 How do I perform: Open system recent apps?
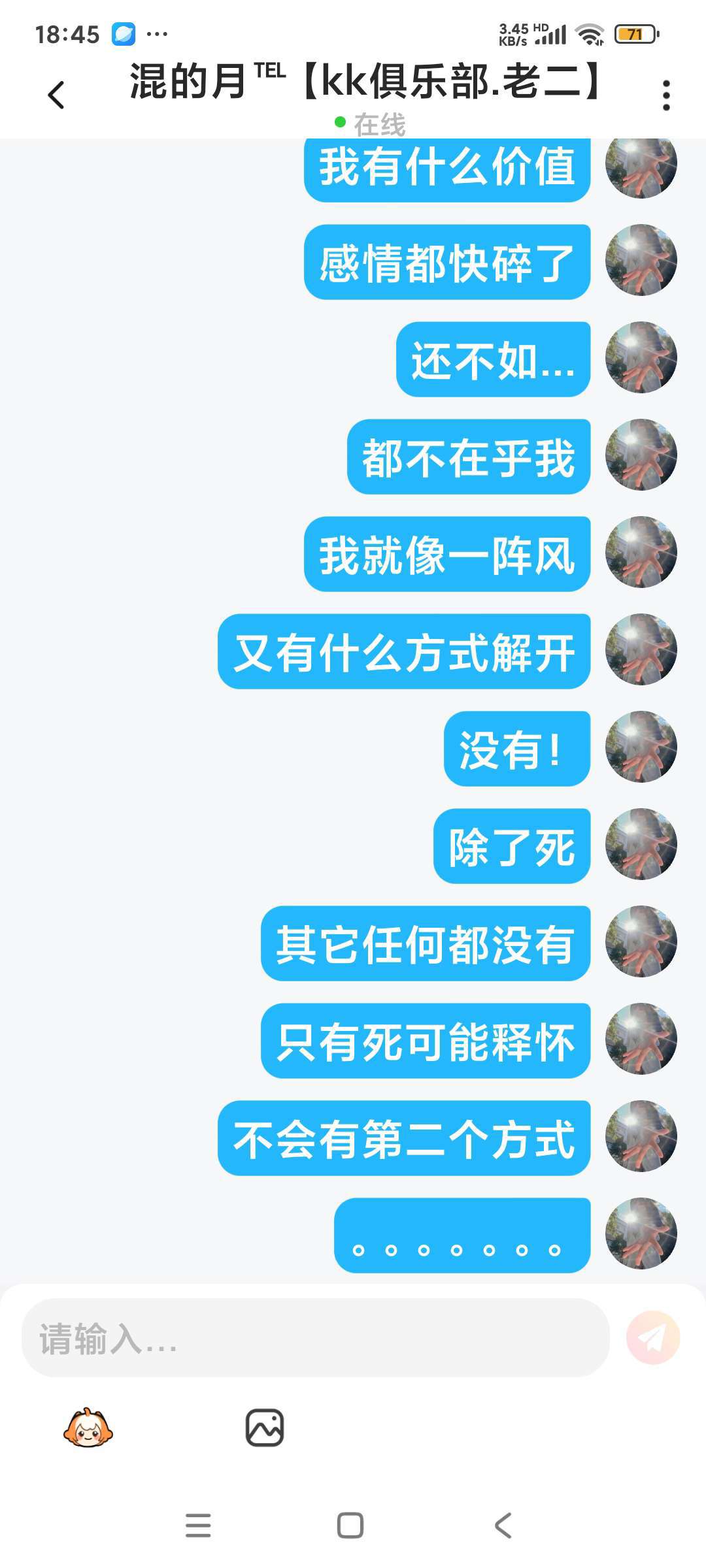point(198,1525)
